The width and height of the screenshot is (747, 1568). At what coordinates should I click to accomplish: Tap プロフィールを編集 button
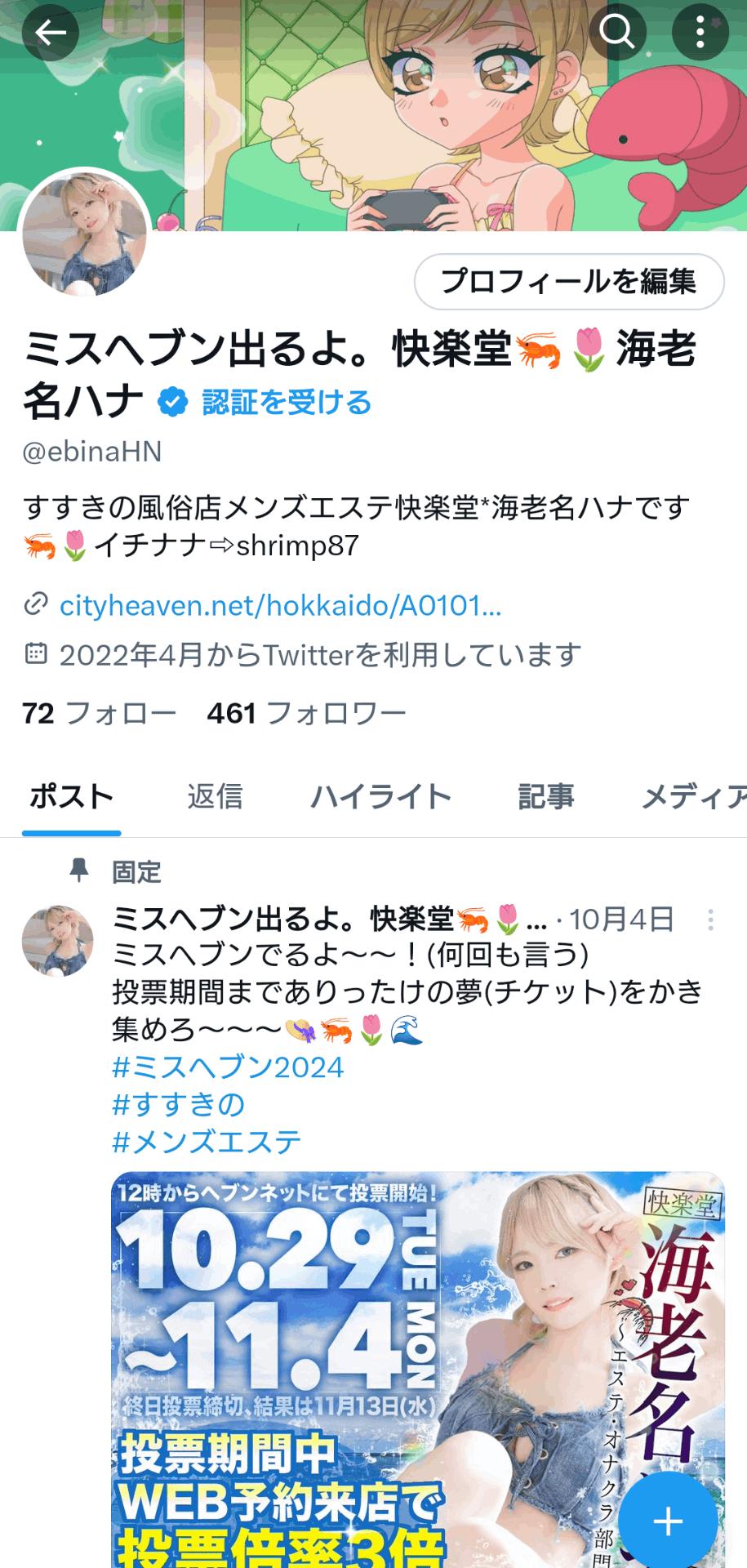click(569, 282)
